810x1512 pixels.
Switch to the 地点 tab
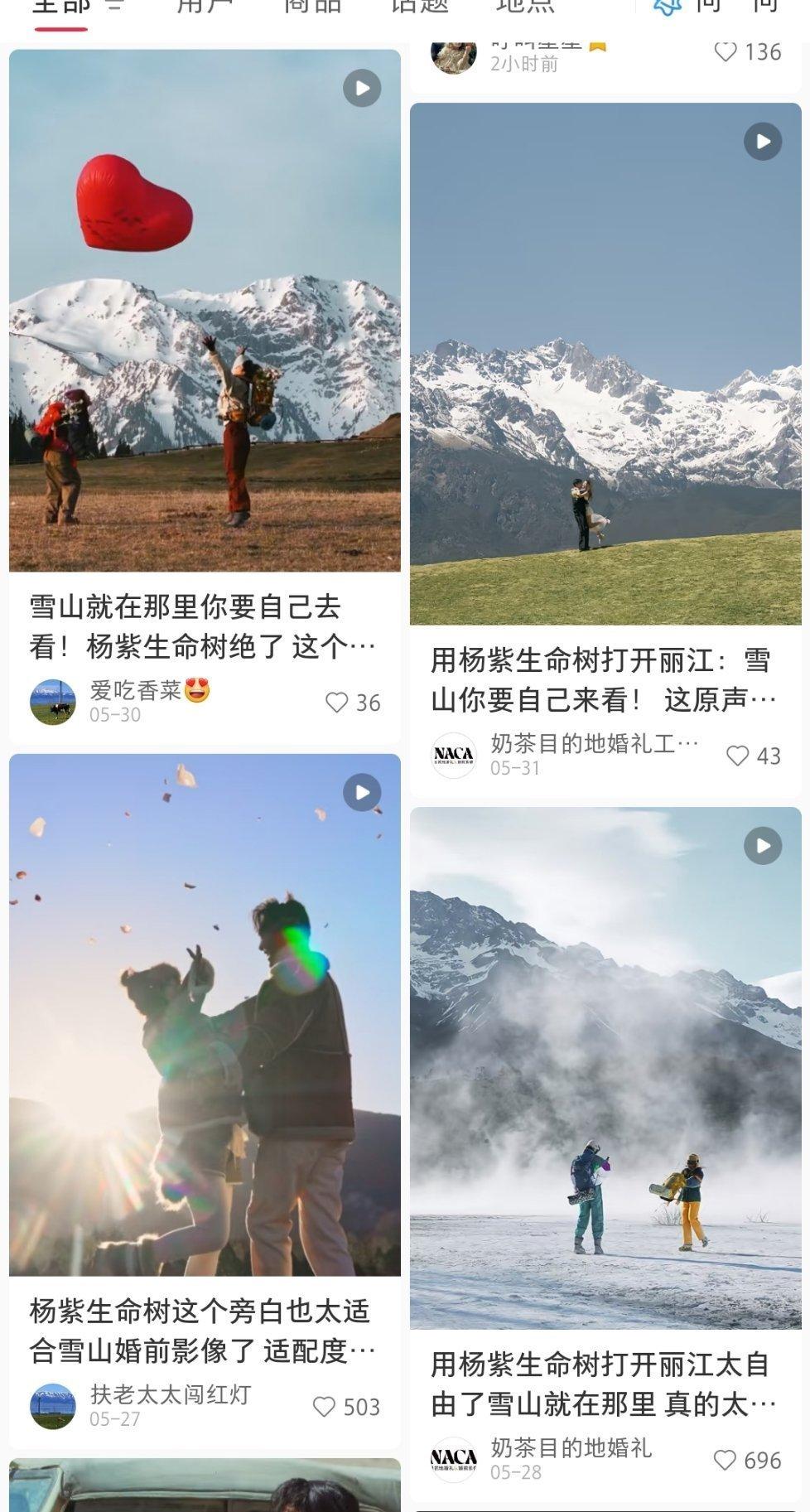525,7
